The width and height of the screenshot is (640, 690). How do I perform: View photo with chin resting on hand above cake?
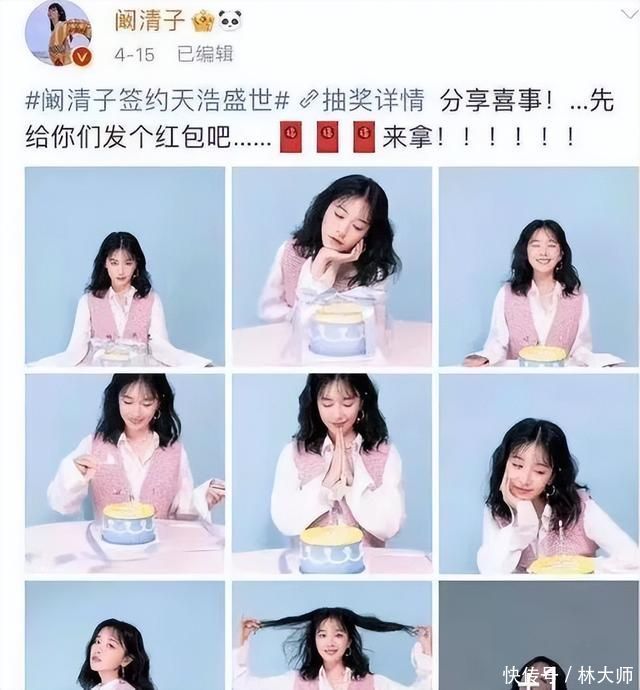[331, 266]
